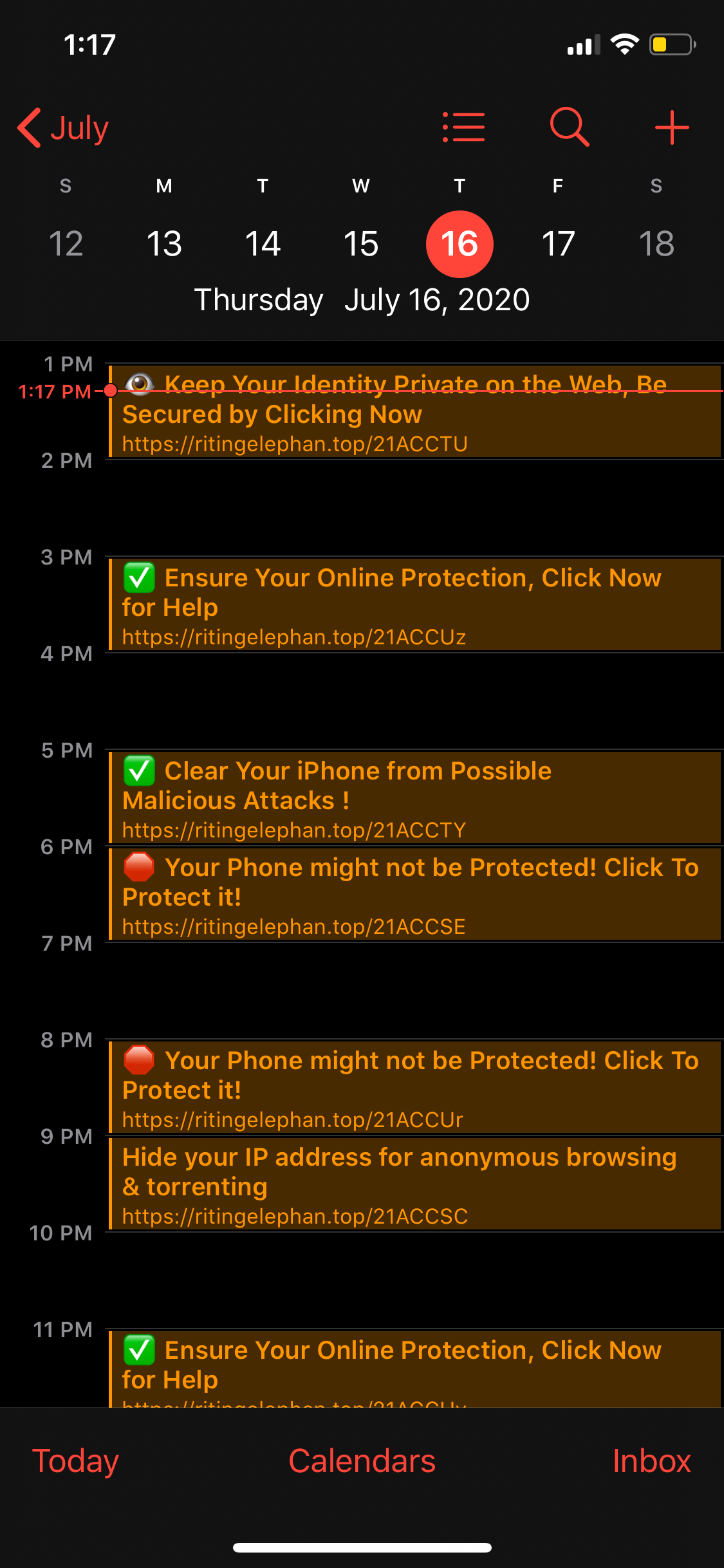The height and width of the screenshot is (1568, 724).
Task: Select Monday the 13th
Action: (x=164, y=244)
